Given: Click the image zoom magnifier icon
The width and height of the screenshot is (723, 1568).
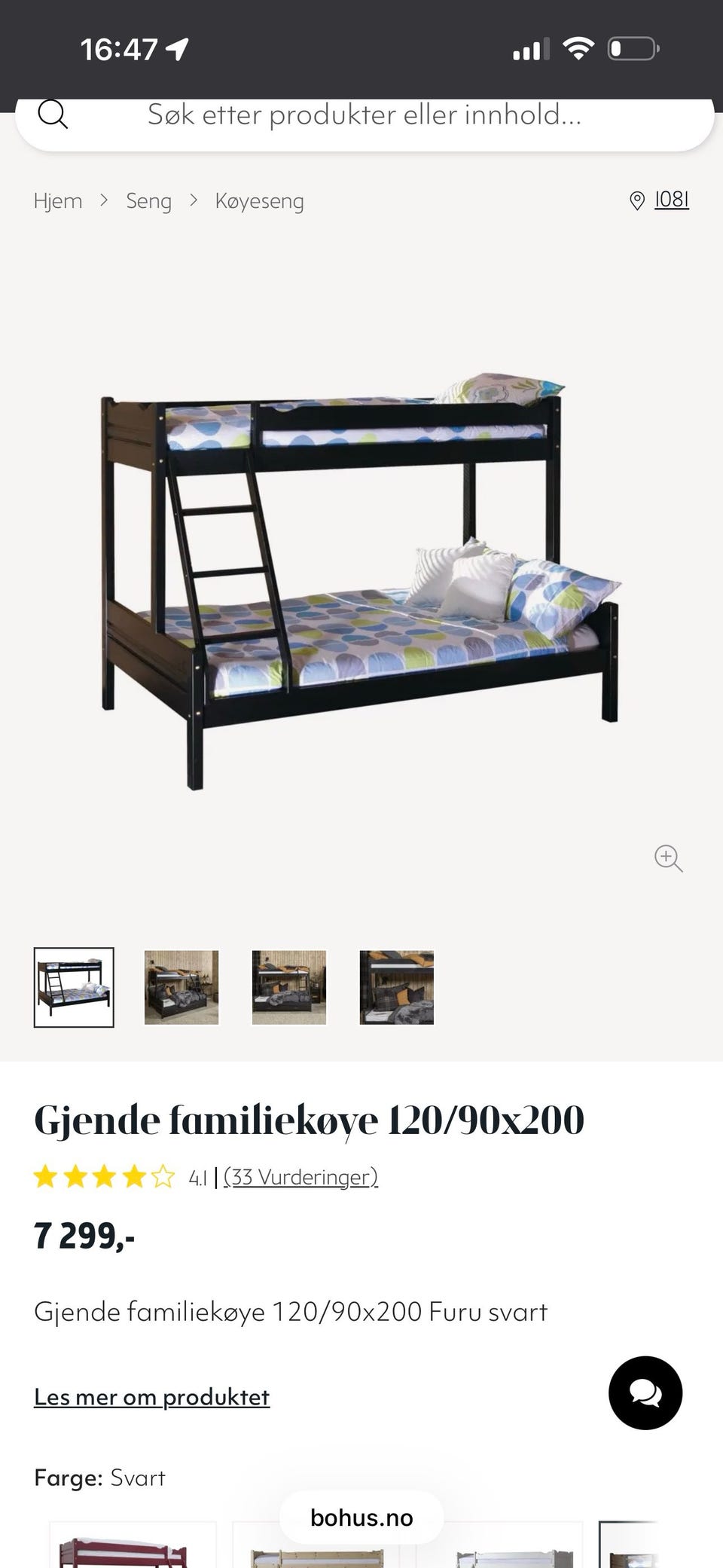Looking at the screenshot, I should coord(668,858).
